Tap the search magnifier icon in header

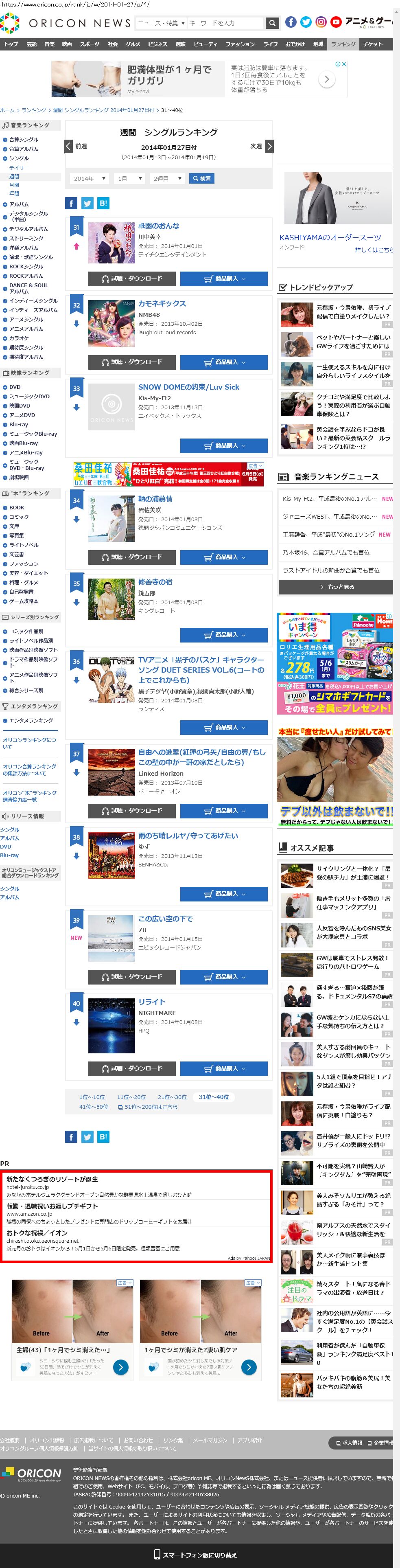coord(272,23)
